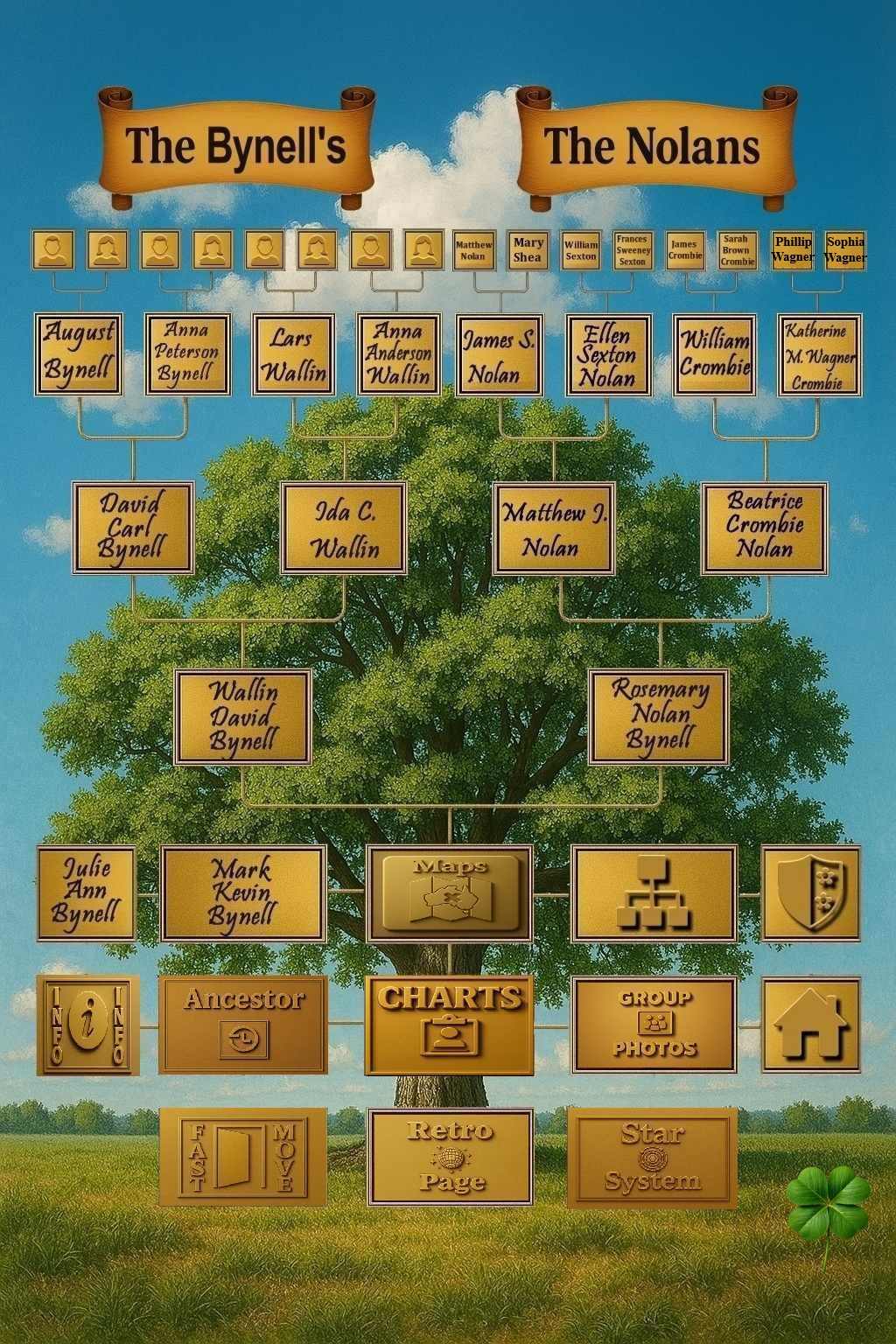Select Fast Move
This screenshot has height=1344, width=896.
[x=243, y=1157]
